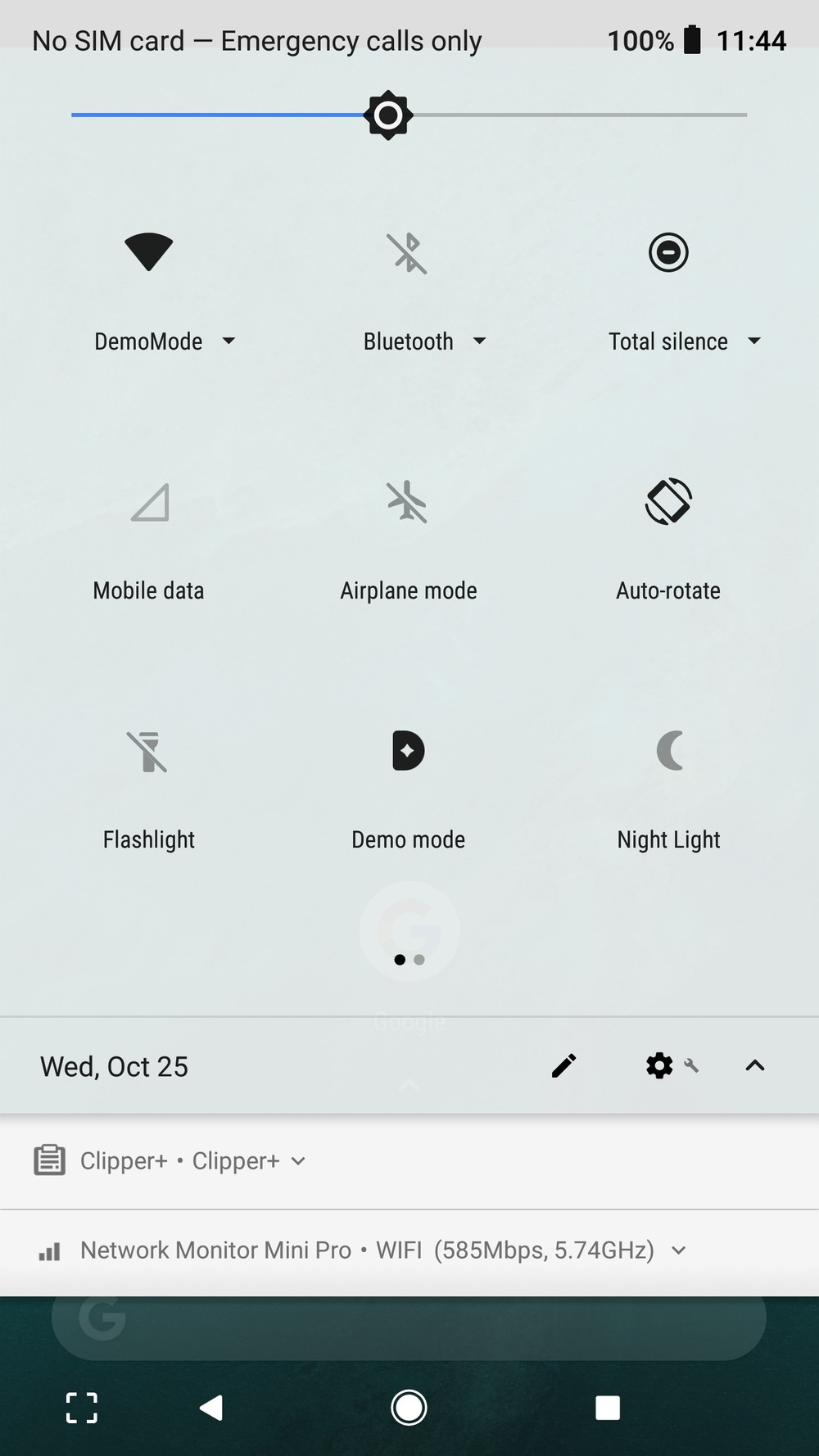Toggle Auto-rotate
Viewport: 819px width, 1456px height.
click(668, 502)
